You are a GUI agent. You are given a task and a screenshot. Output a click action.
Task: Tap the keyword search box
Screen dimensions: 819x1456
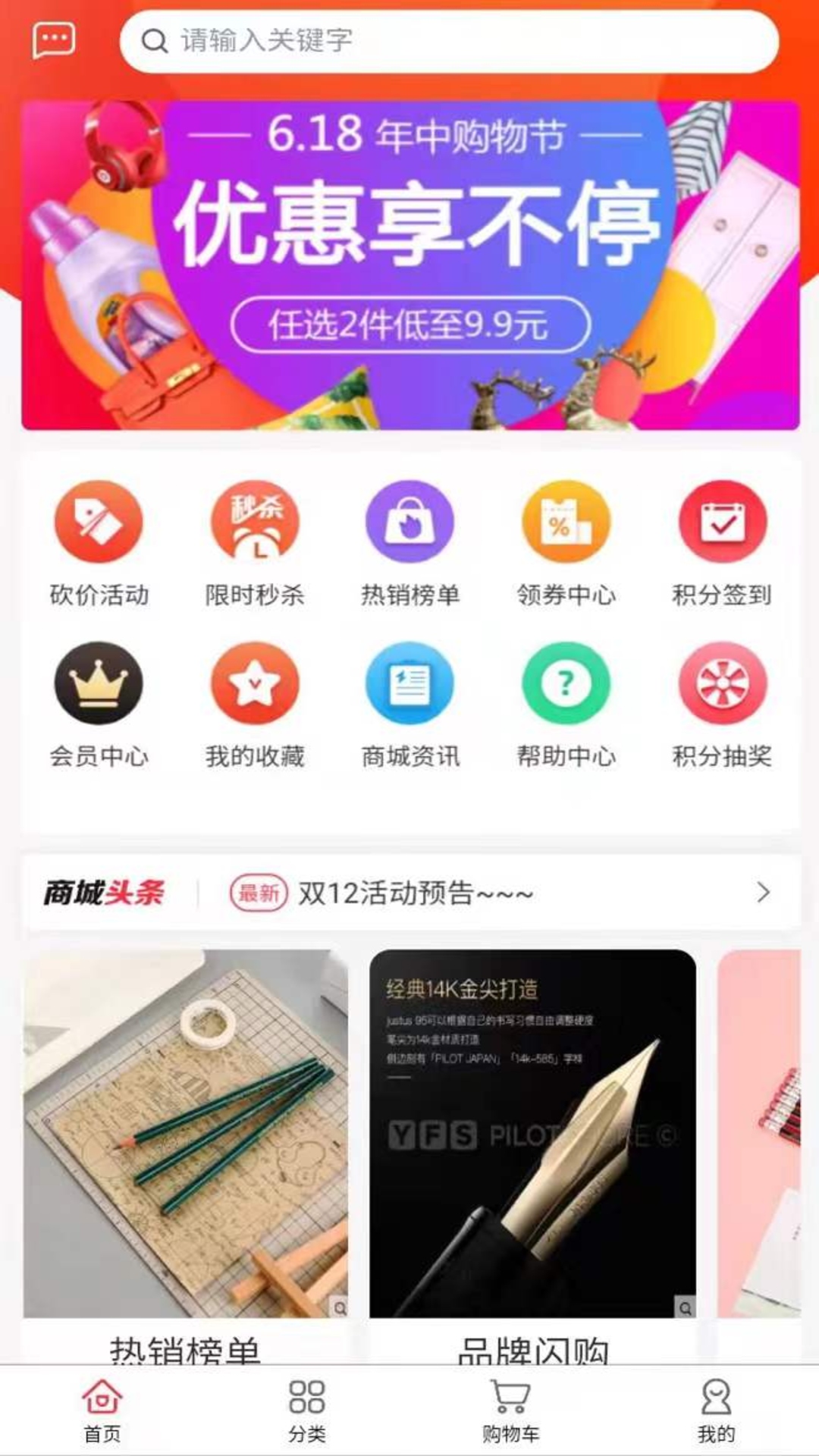point(449,41)
